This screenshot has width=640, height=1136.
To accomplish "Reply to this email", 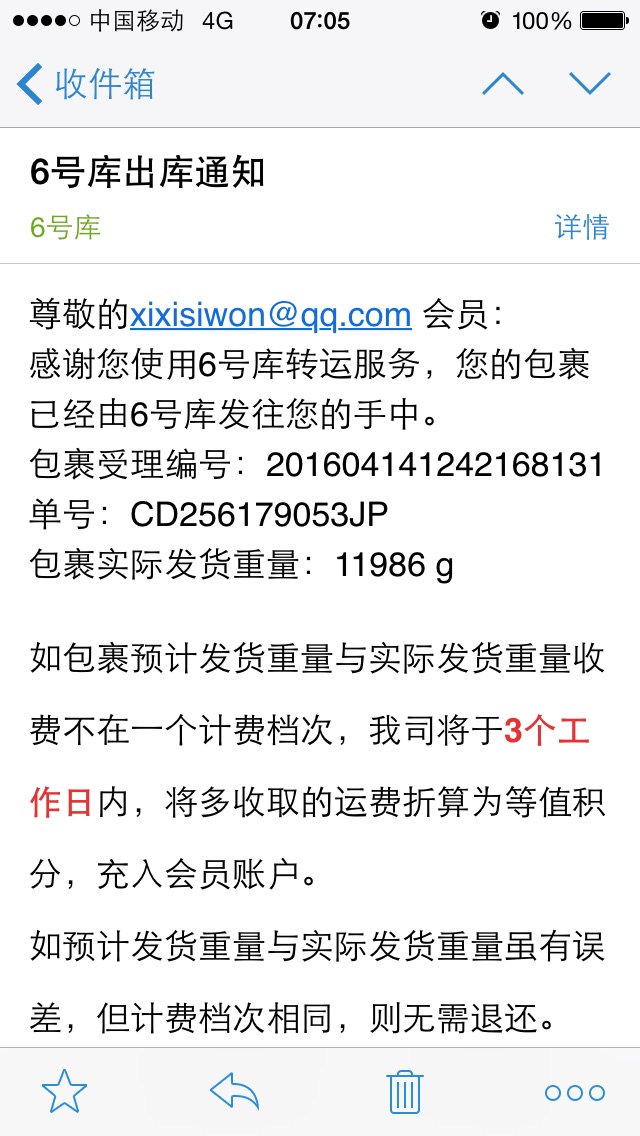I will pyautogui.click(x=235, y=1092).
